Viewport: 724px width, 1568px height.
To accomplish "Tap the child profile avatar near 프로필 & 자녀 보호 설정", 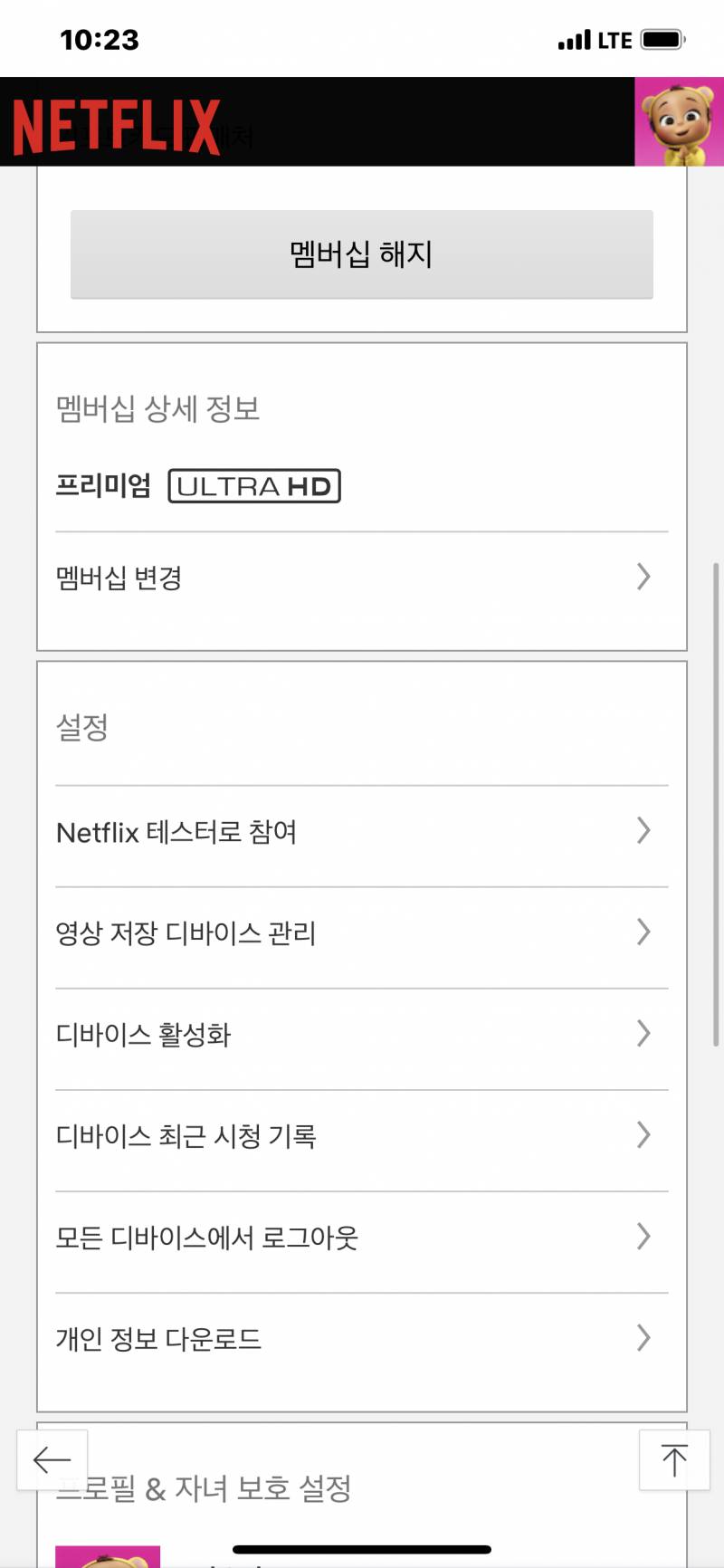I will (109, 1553).
